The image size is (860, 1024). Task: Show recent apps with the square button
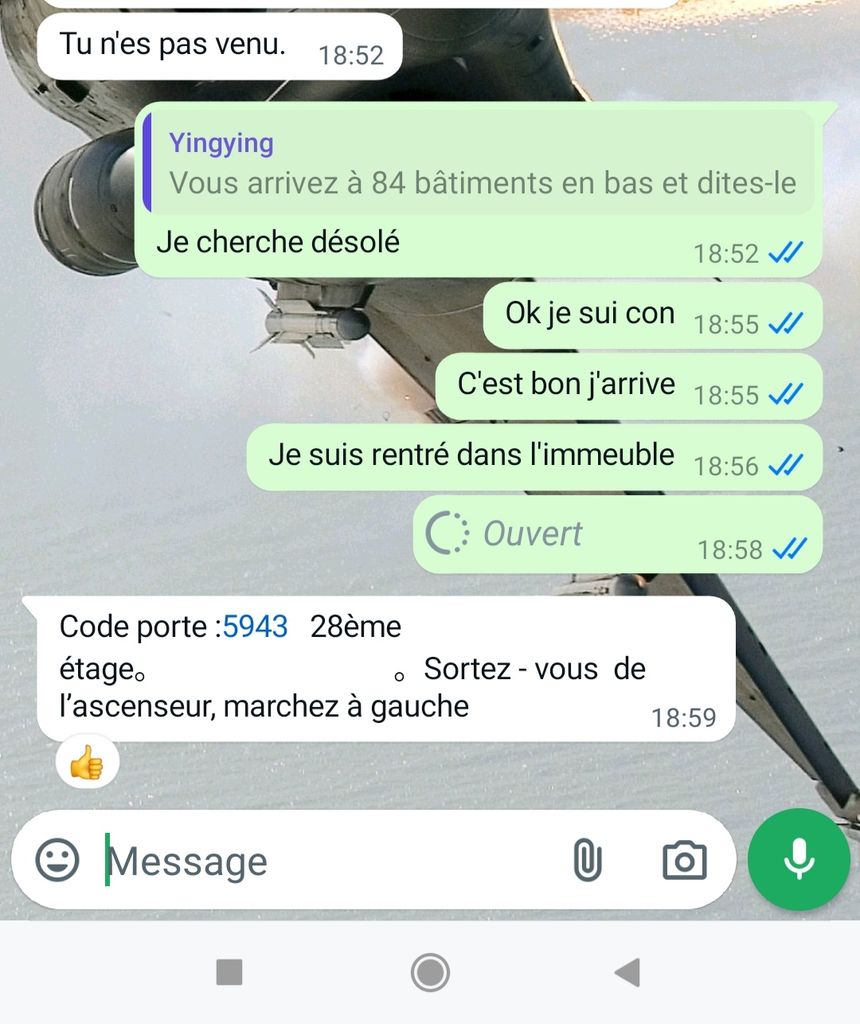point(230,972)
